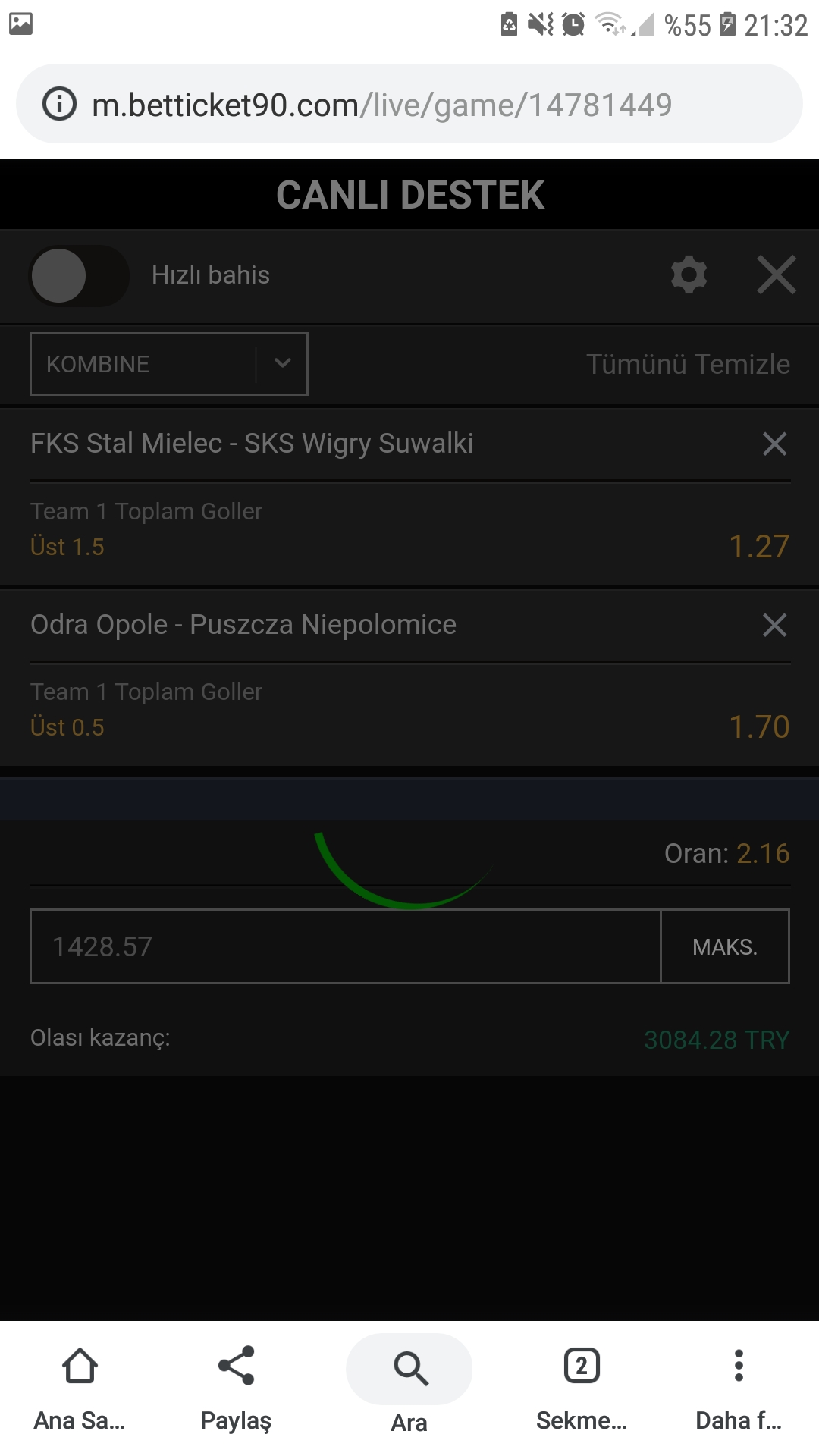Tap the stake amount field
This screenshot has width=819, height=1456.
[x=346, y=946]
